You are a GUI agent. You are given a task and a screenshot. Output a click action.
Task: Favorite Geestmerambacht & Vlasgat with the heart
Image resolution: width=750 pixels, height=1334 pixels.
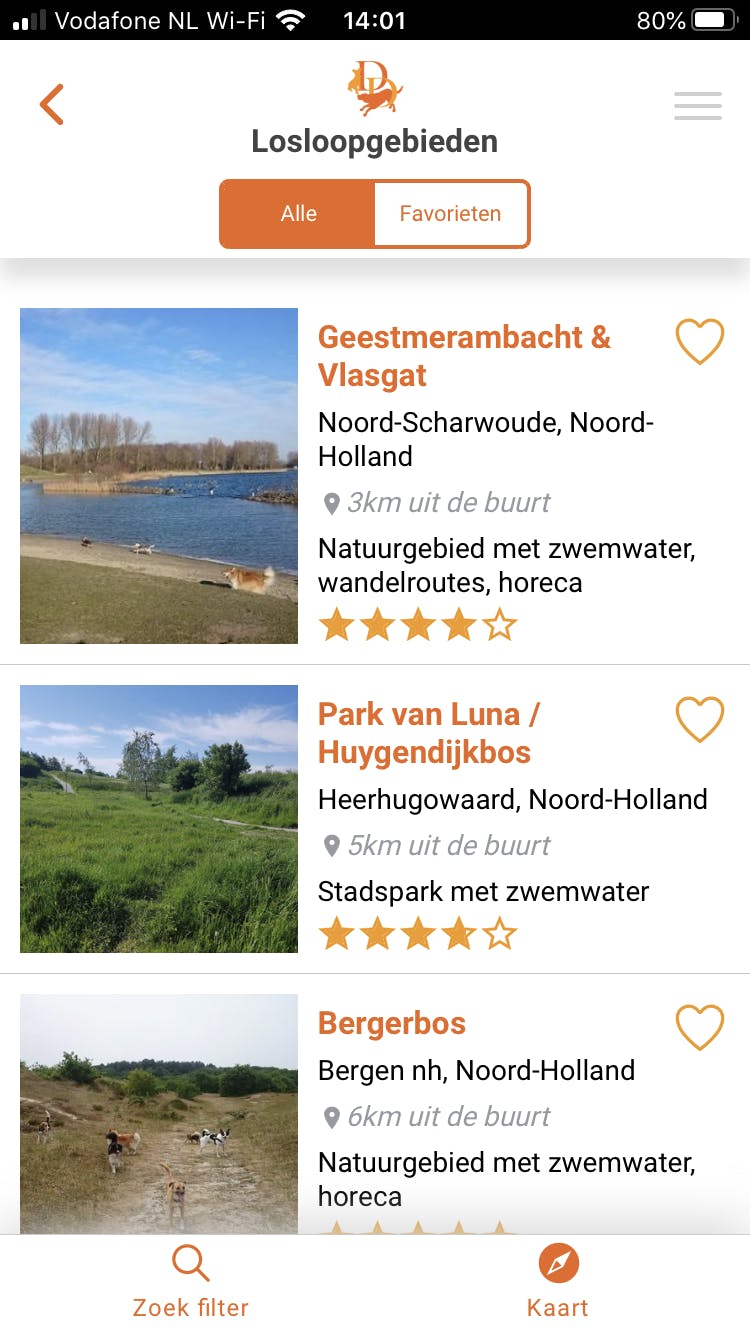coord(699,342)
